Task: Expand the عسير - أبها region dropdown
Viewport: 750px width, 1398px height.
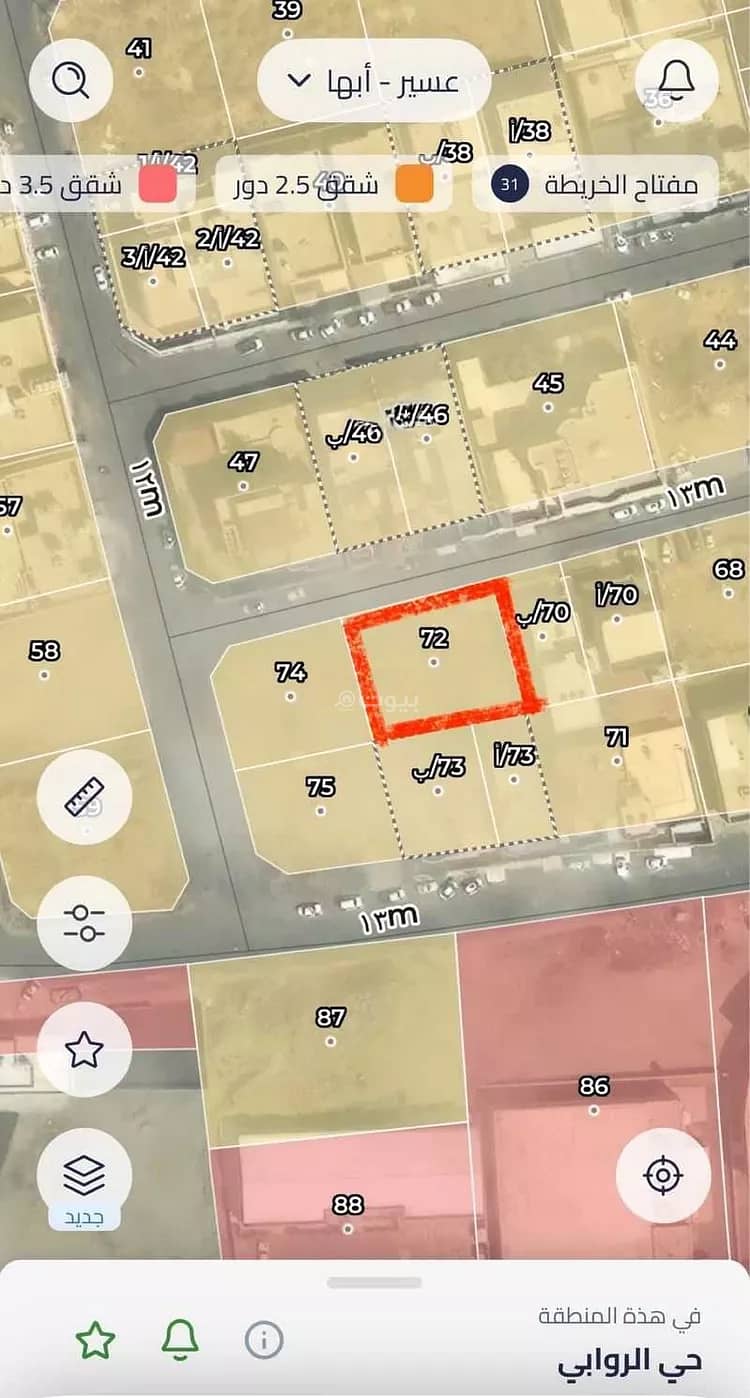Action: [373, 80]
